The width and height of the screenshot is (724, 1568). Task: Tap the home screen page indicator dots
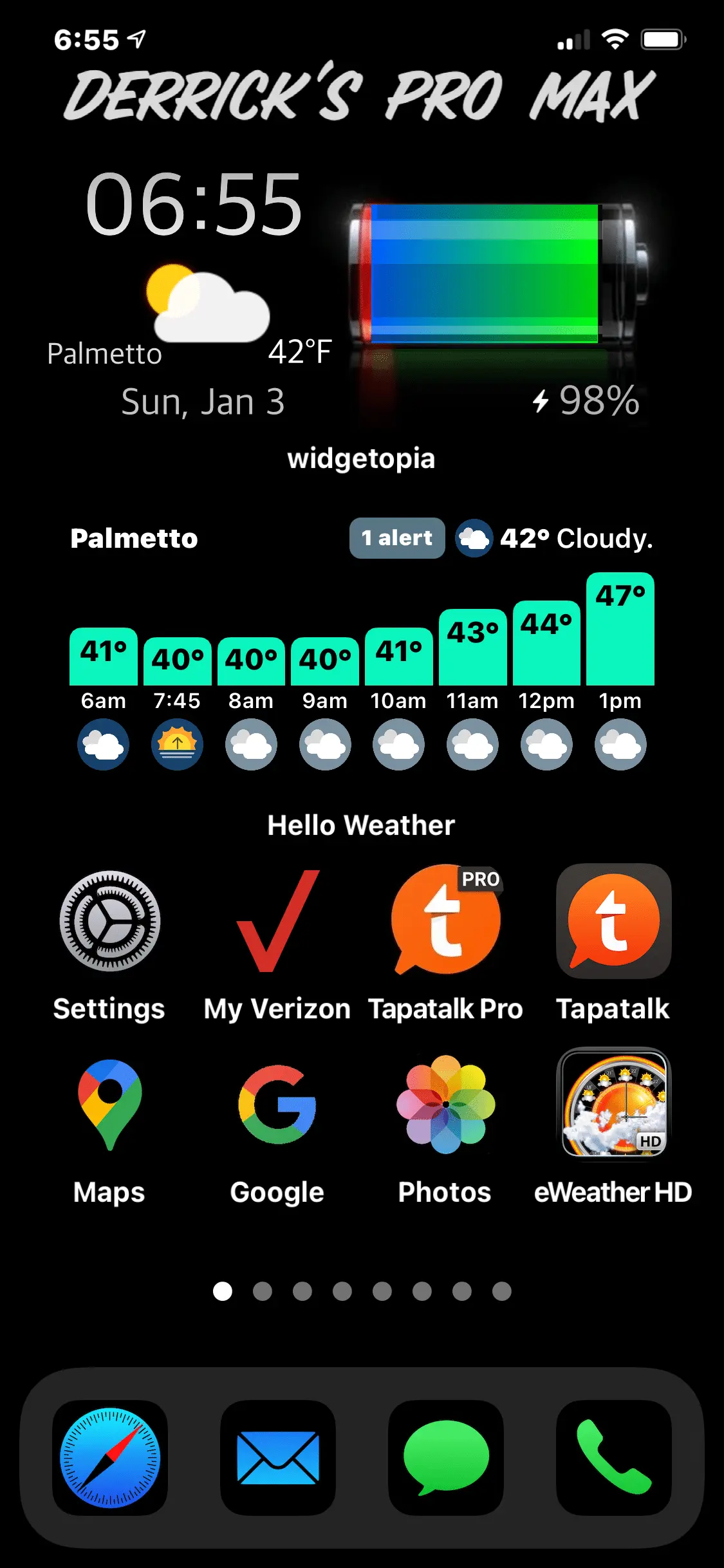pyautogui.click(x=362, y=1291)
